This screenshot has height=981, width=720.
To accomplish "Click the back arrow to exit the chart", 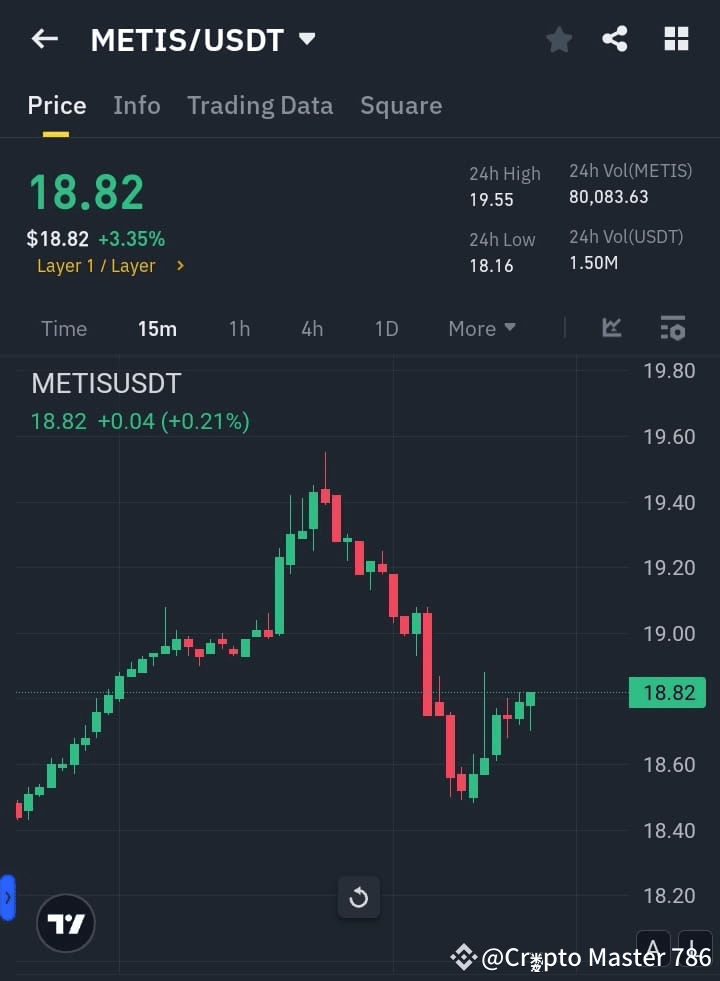I will click(42, 39).
